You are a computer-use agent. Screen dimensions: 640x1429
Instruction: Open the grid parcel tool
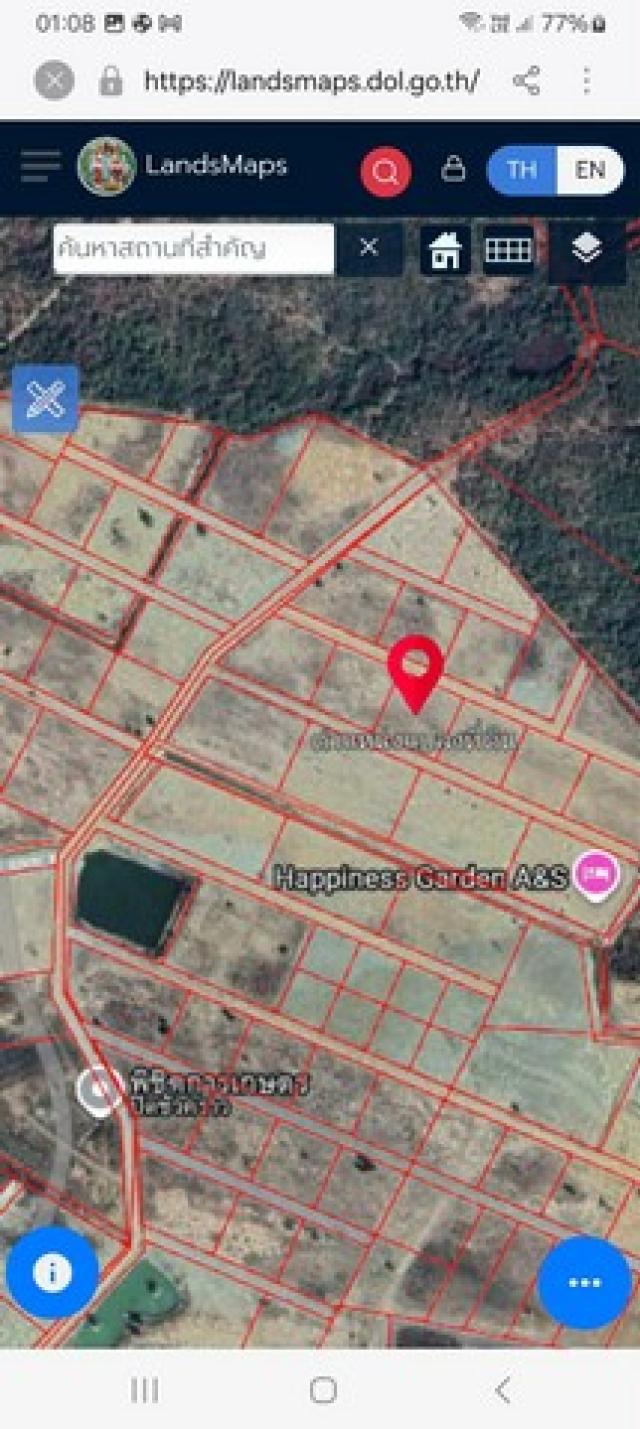[x=508, y=250]
